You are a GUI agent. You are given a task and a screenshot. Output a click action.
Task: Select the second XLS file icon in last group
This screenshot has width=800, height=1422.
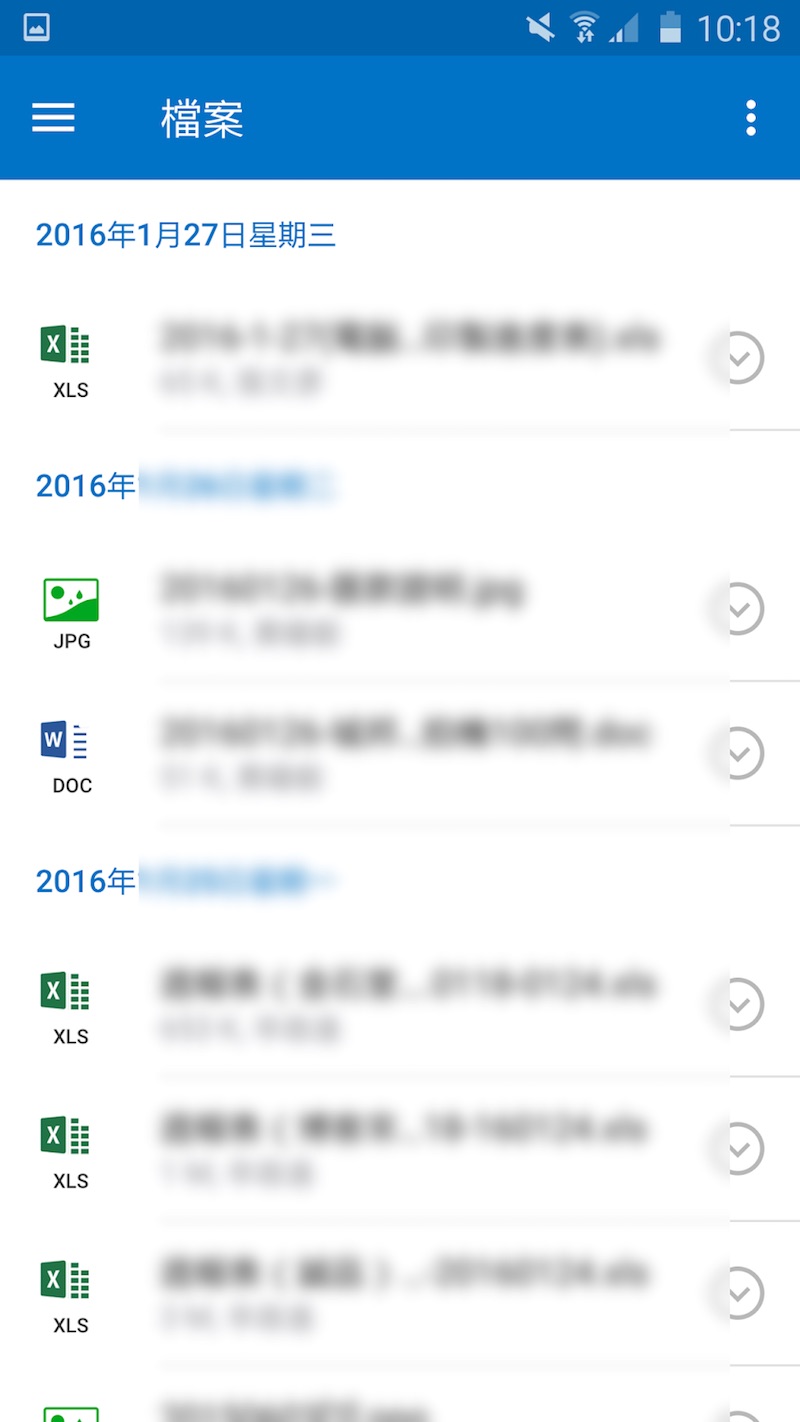point(66,1134)
